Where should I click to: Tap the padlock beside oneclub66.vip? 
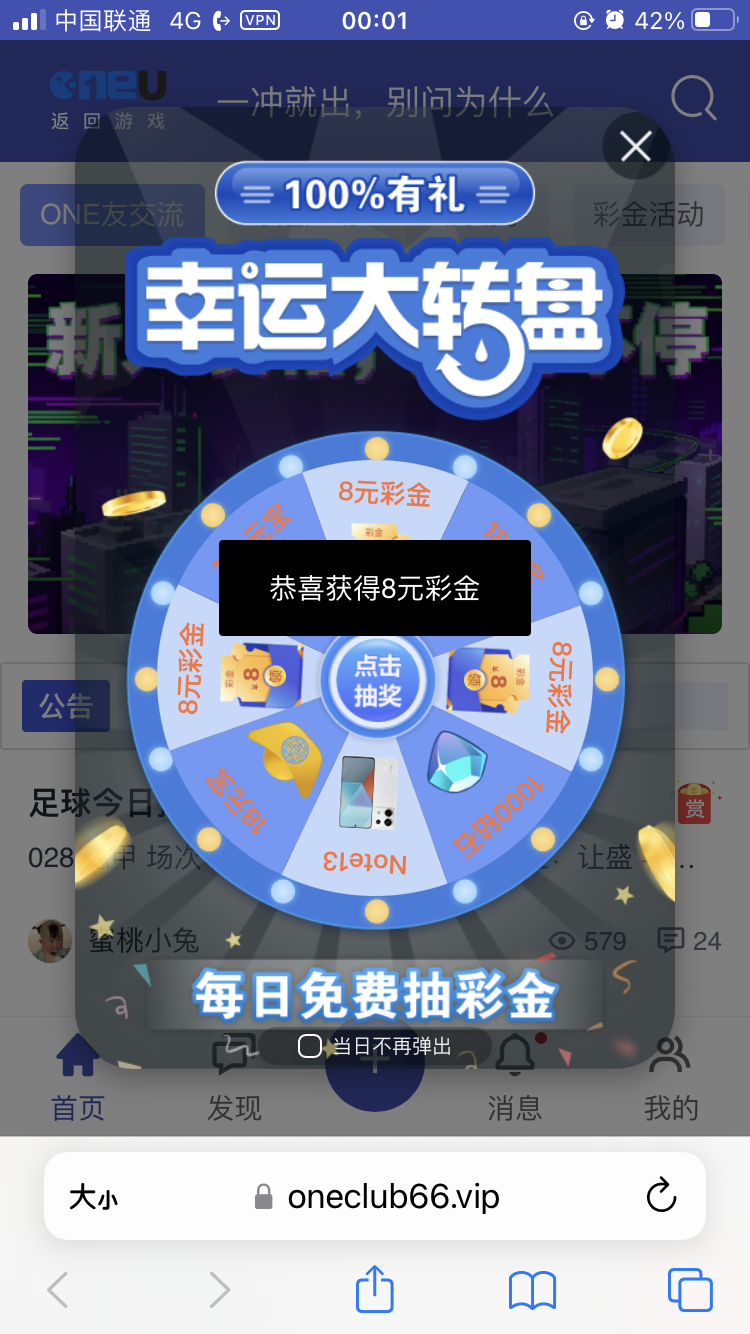[x=263, y=1196]
